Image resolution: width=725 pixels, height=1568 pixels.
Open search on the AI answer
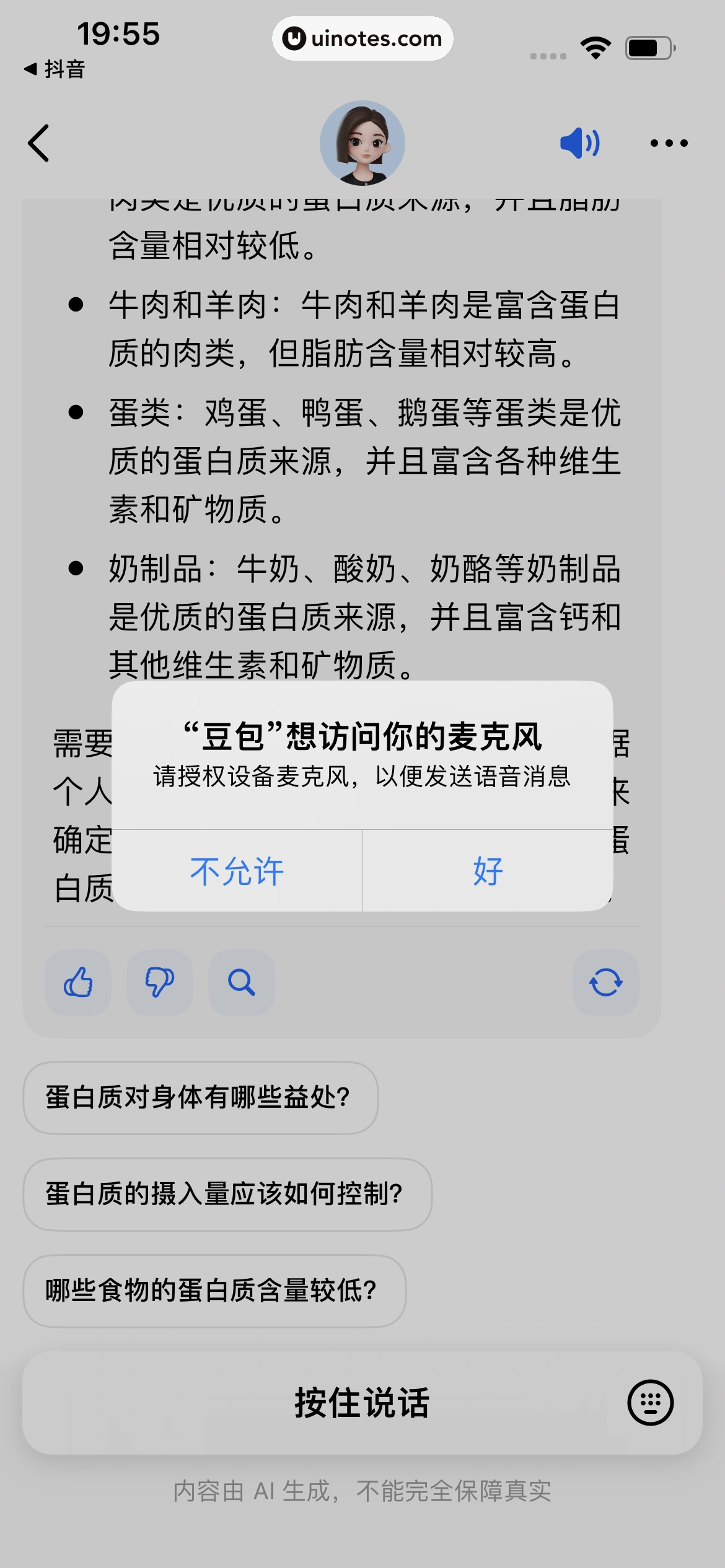pyautogui.click(x=241, y=983)
